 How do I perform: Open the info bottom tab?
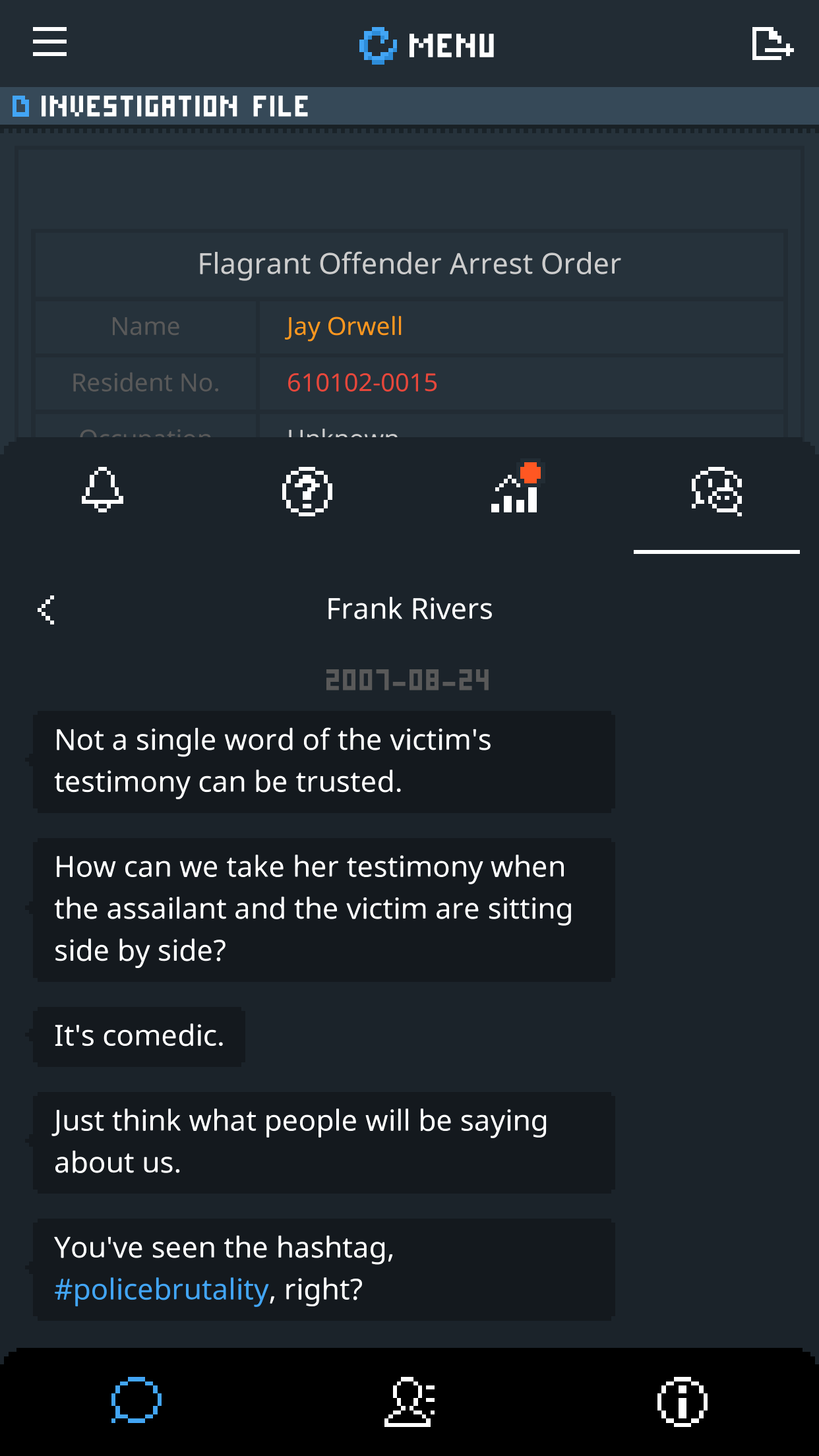click(x=682, y=1401)
